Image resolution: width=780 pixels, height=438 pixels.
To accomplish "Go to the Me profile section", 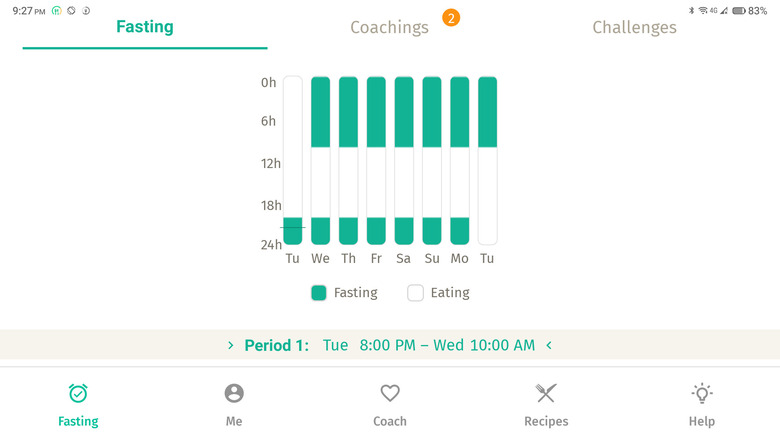I will point(234,404).
